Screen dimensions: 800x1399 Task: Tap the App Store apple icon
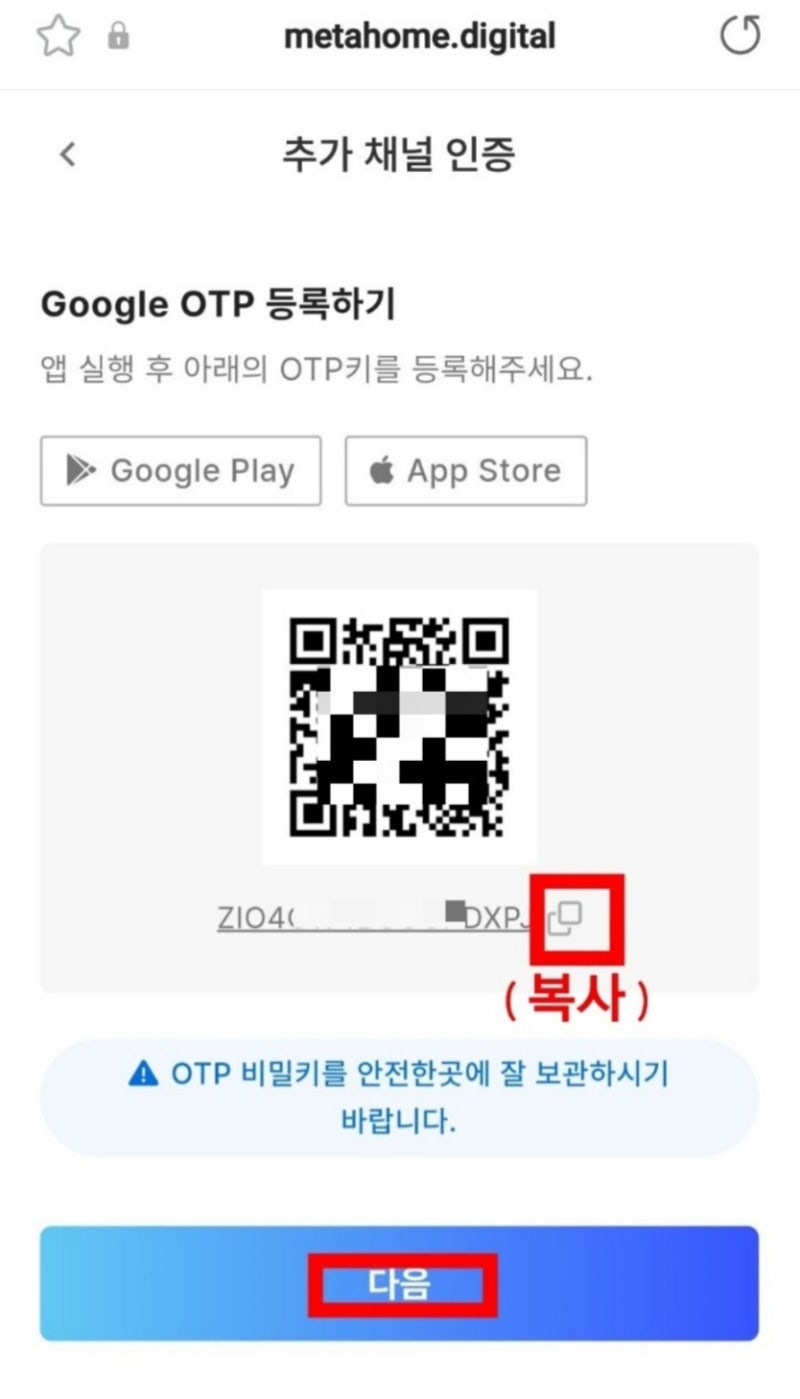(380, 470)
